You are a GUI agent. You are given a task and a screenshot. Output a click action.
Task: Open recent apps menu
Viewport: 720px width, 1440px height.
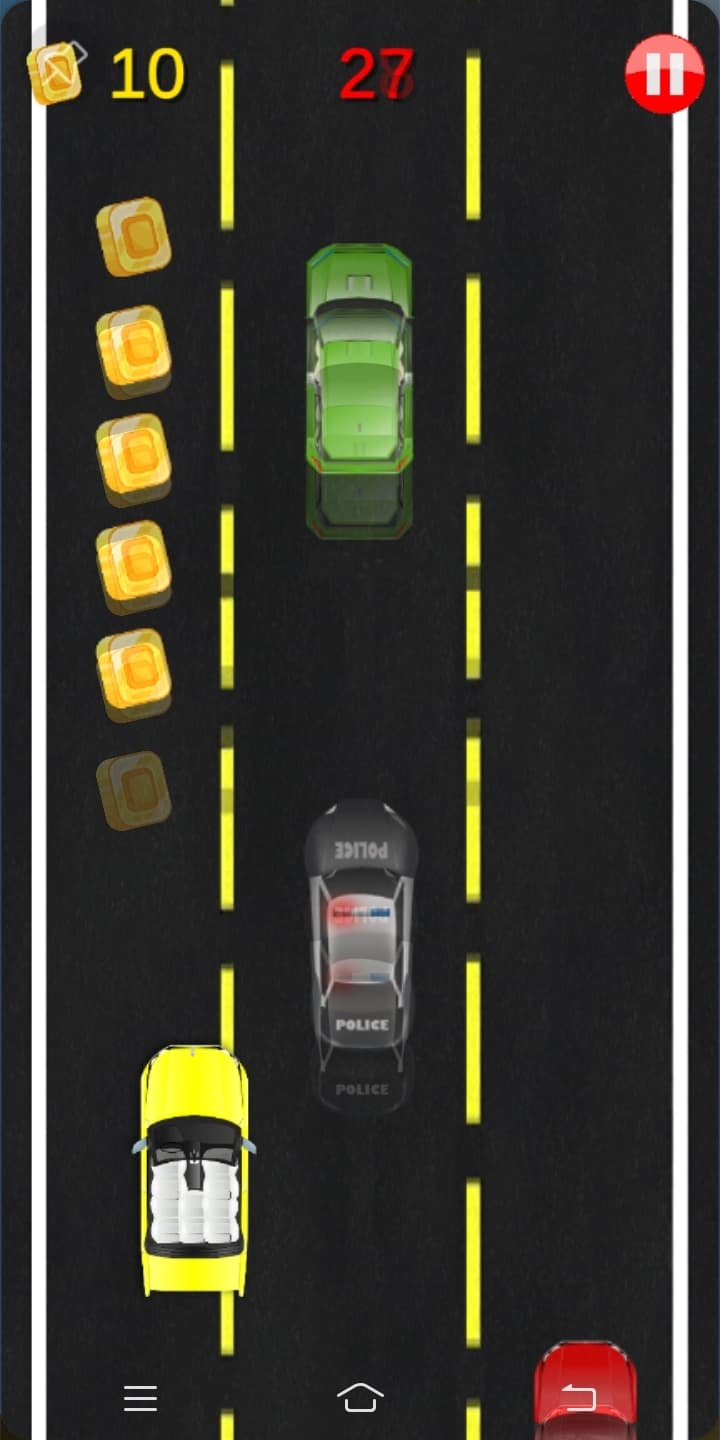click(x=140, y=1398)
